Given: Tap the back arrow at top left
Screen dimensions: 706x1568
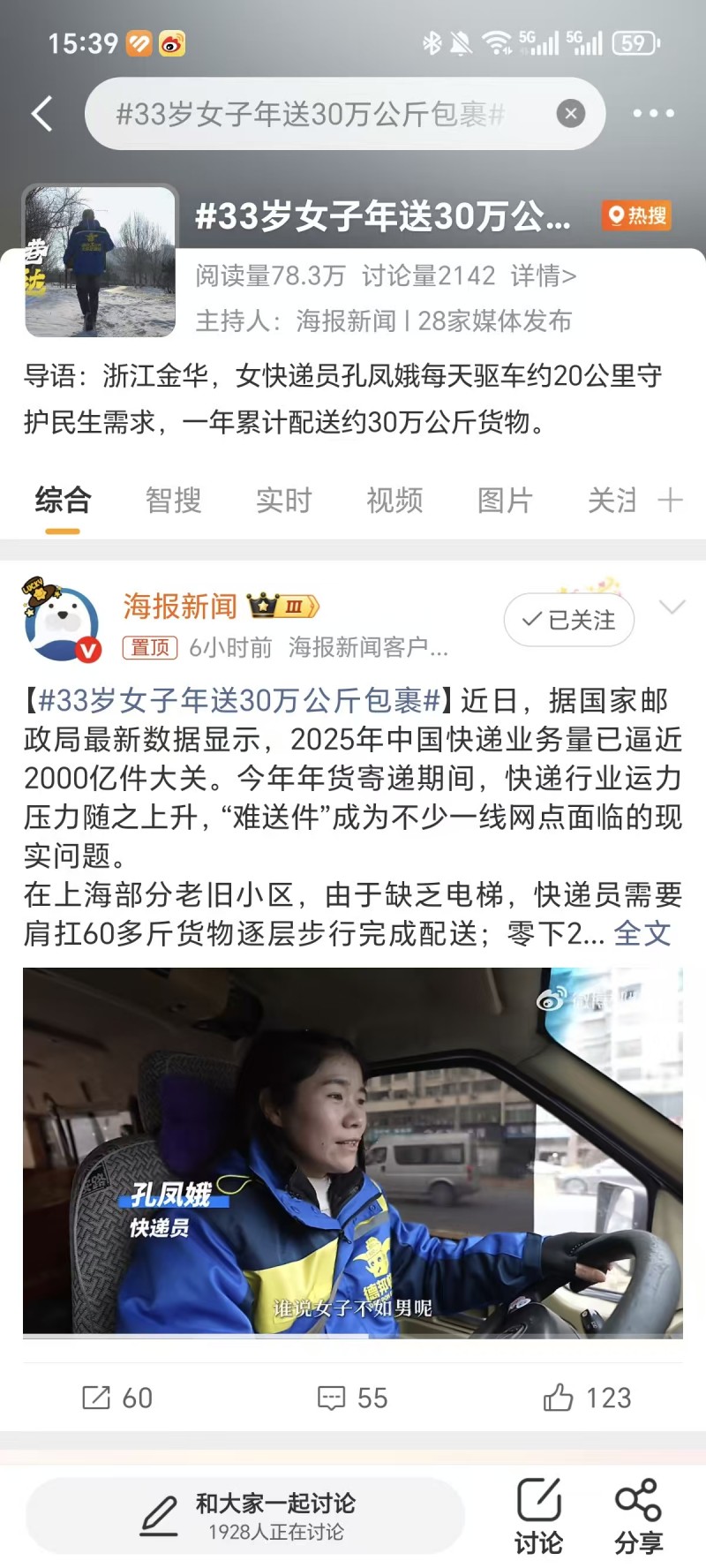Looking at the screenshot, I should click(42, 113).
